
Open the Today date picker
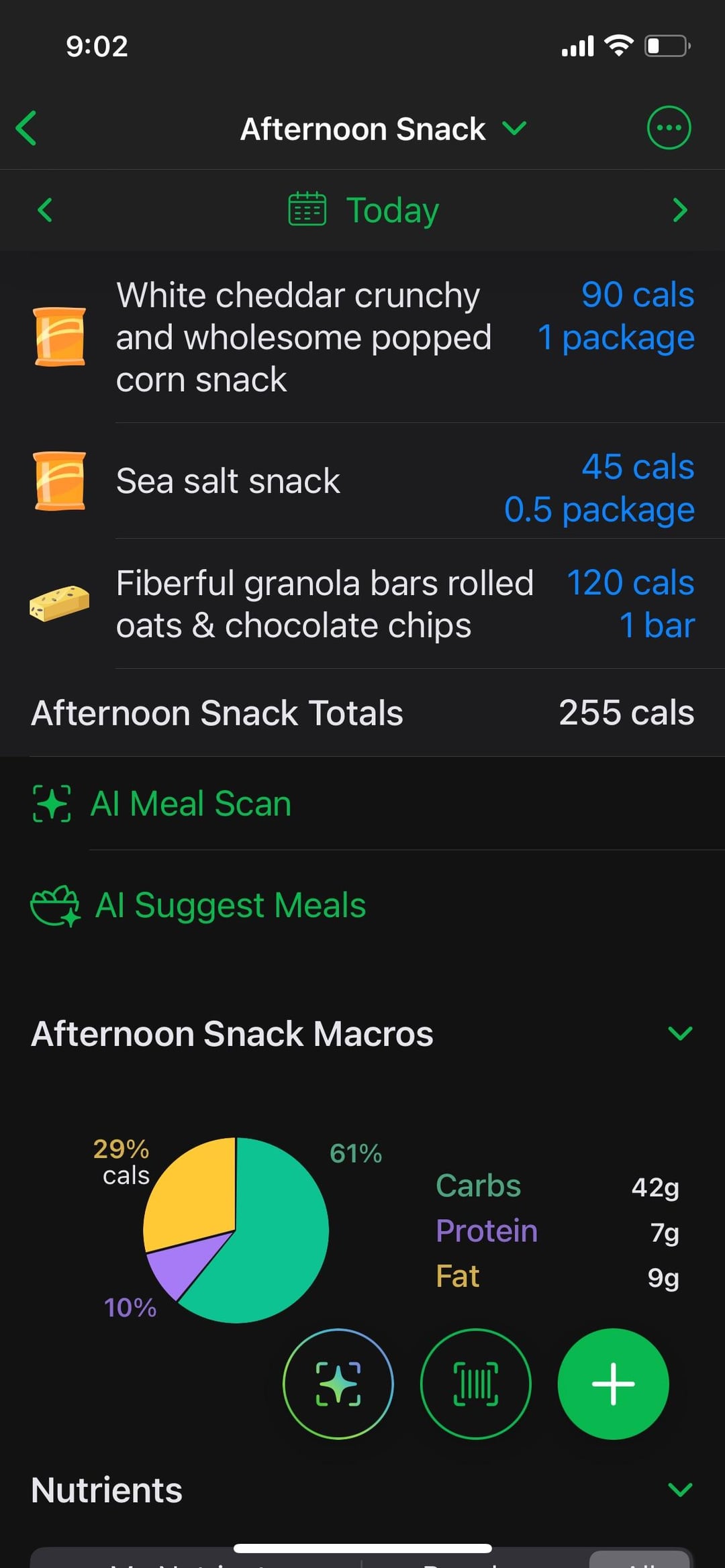coord(364,210)
